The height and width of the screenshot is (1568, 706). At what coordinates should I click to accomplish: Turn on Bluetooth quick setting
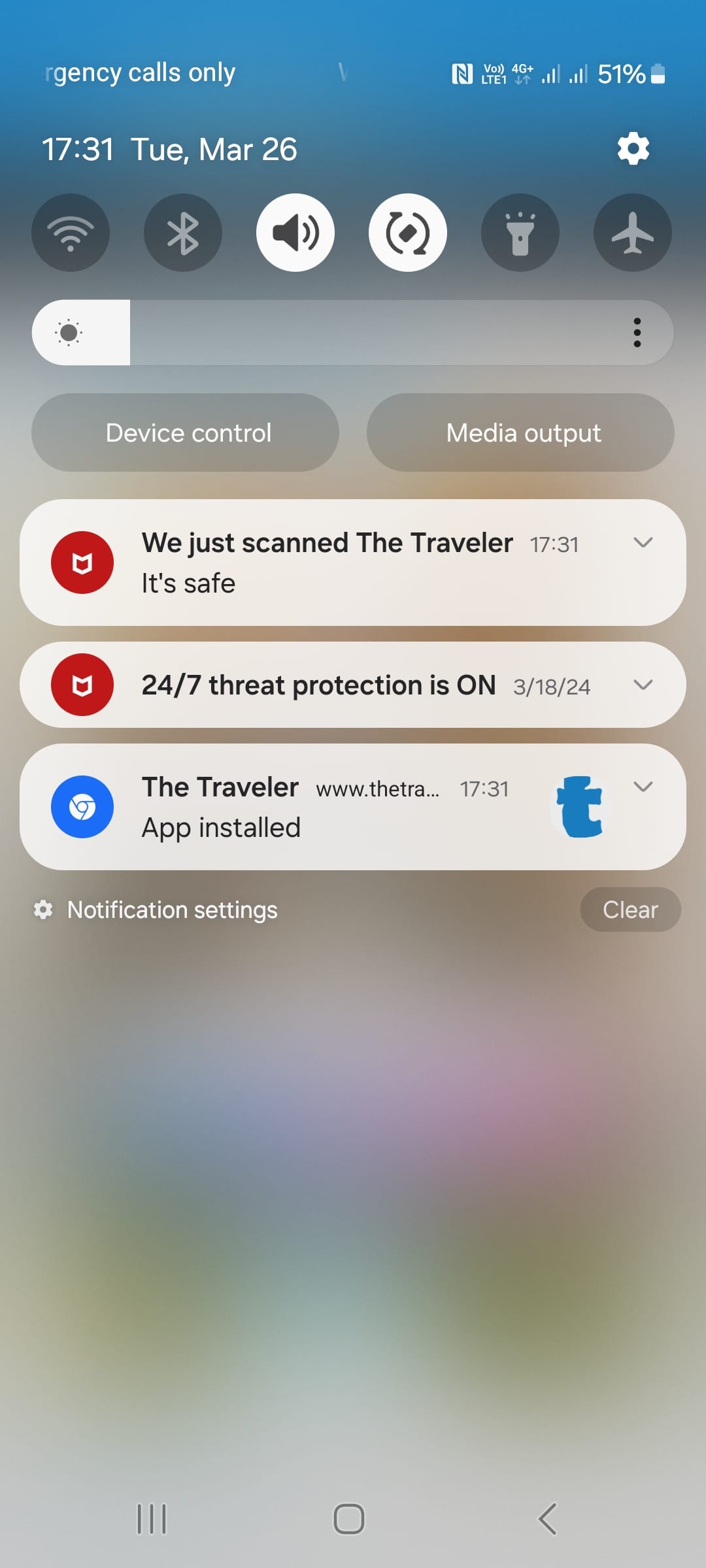[183, 233]
